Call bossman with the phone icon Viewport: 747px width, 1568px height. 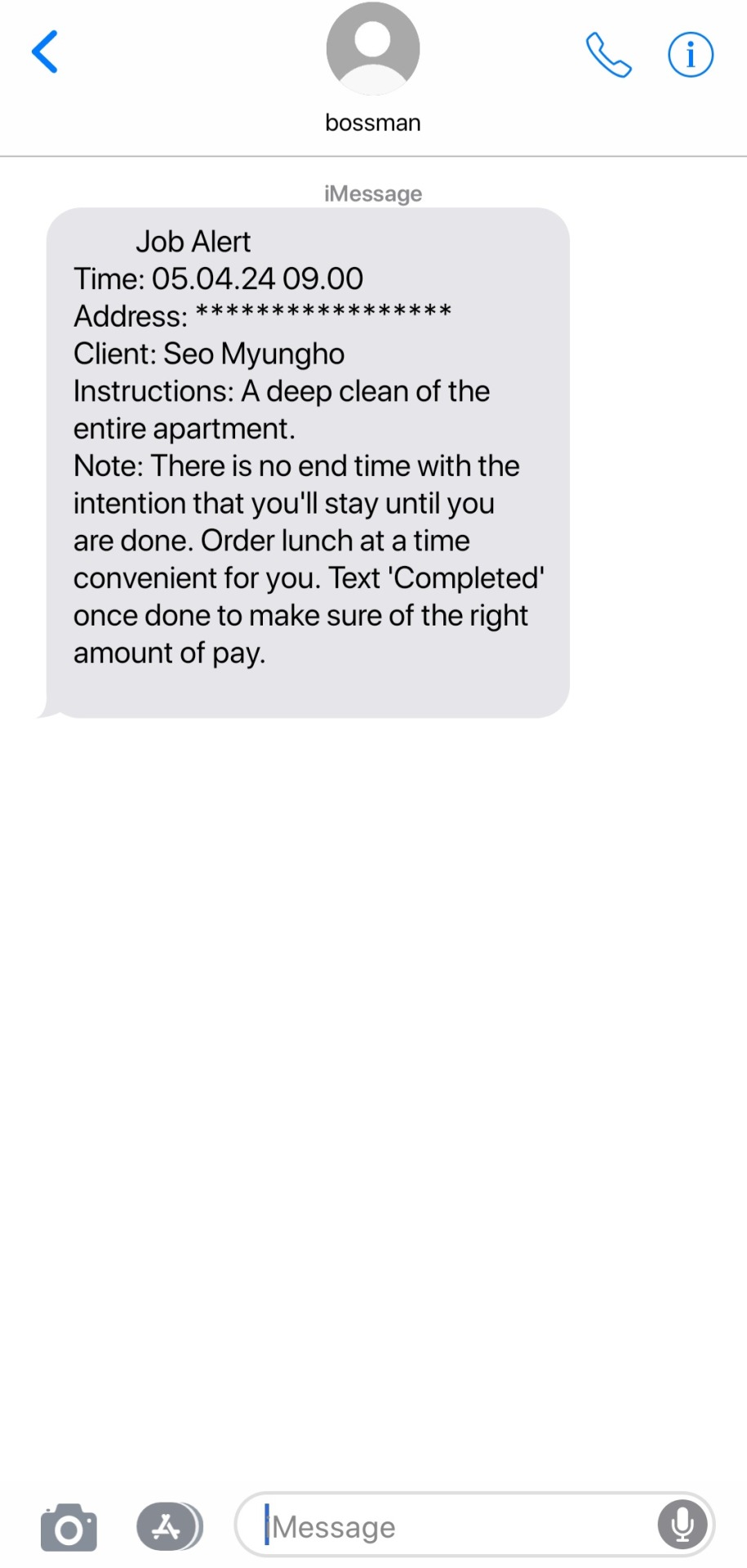coord(608,55)
